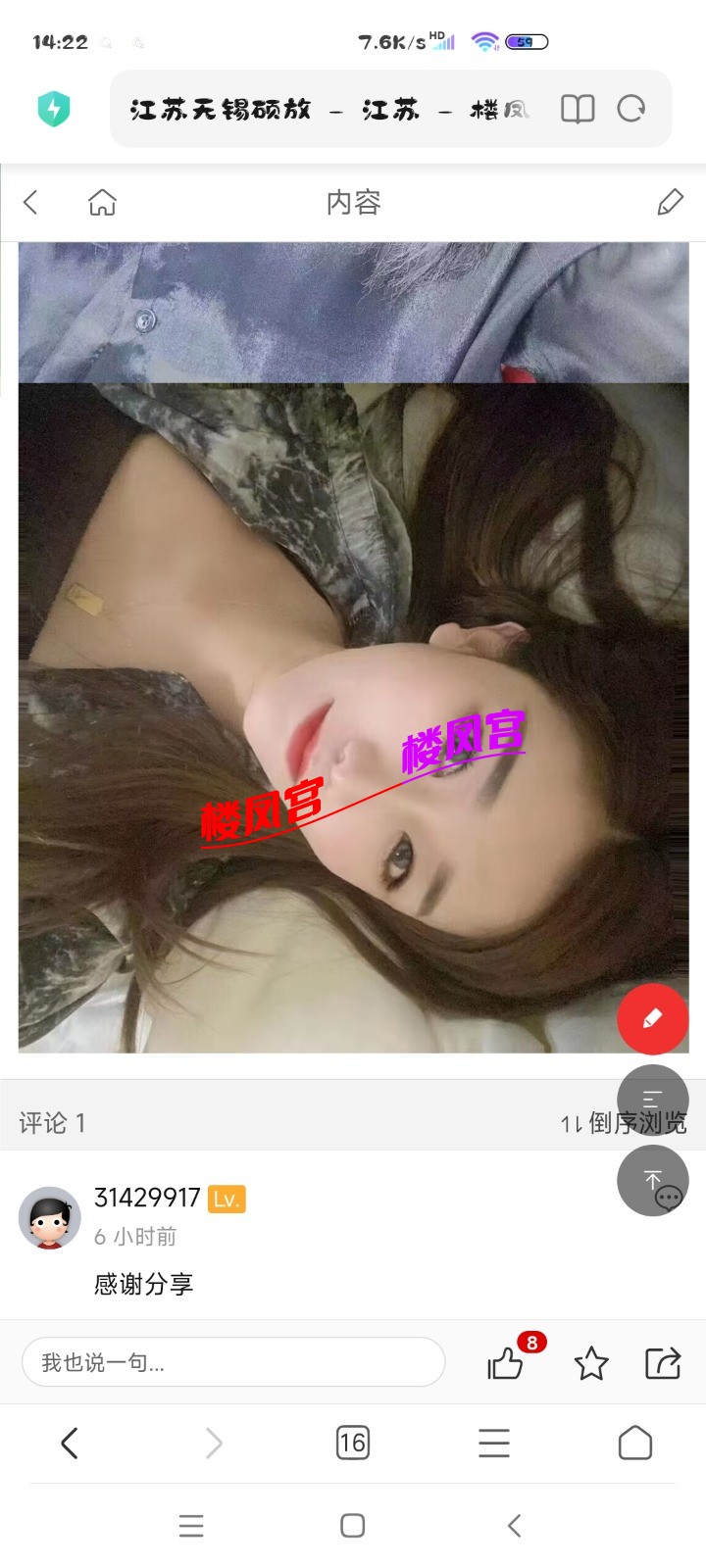The image size is (706, 1568).
Task: Favorite this post with the star icon
Action: coord(591,1362)
